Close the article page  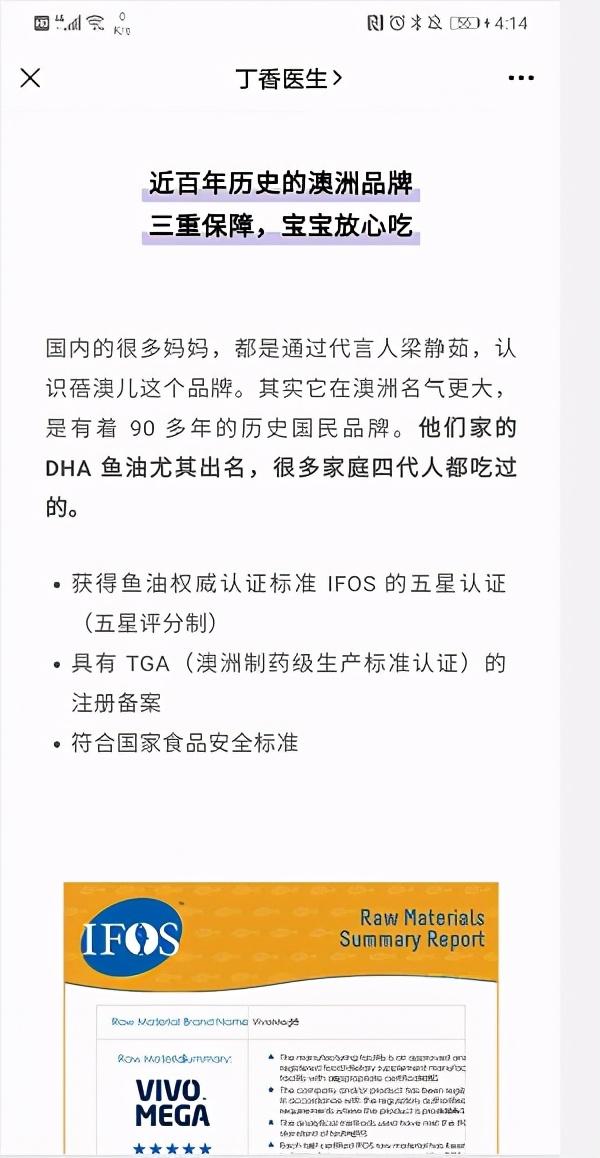[30, 78]
